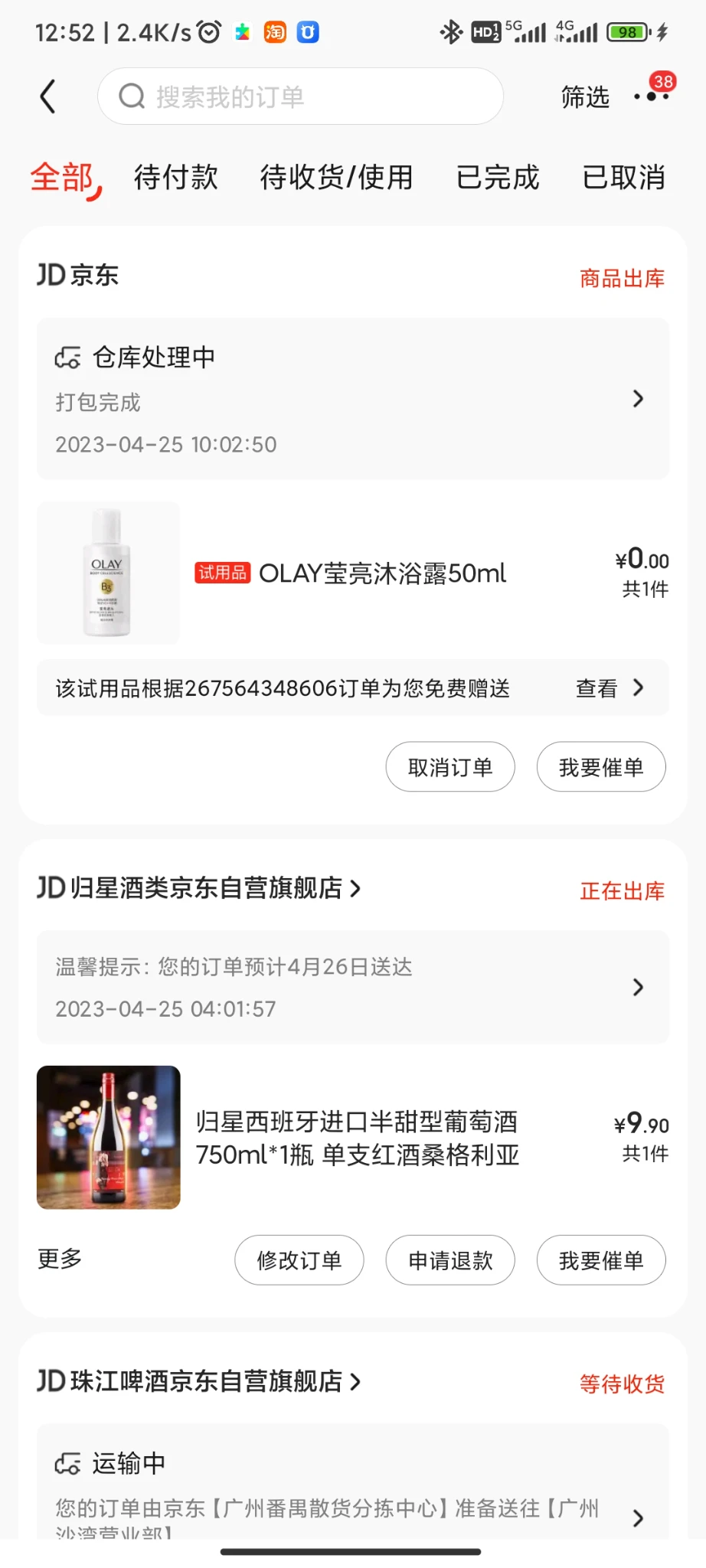Tap 申请退款 for the wine order
Screen dimensions: 706x1568
point(450,1260)
